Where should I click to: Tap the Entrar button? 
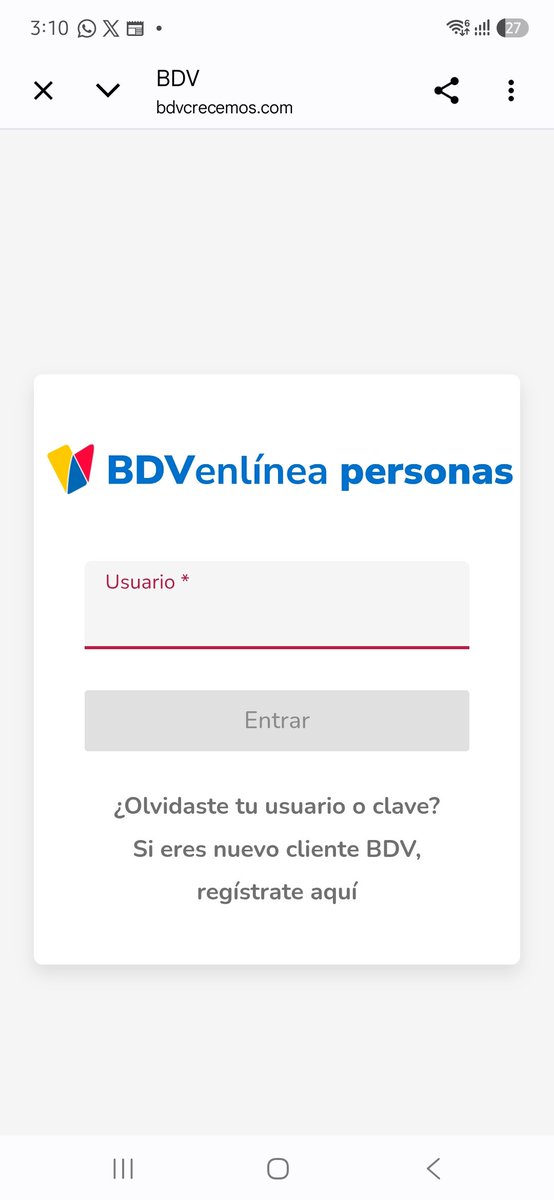click(x=277, y=720)
